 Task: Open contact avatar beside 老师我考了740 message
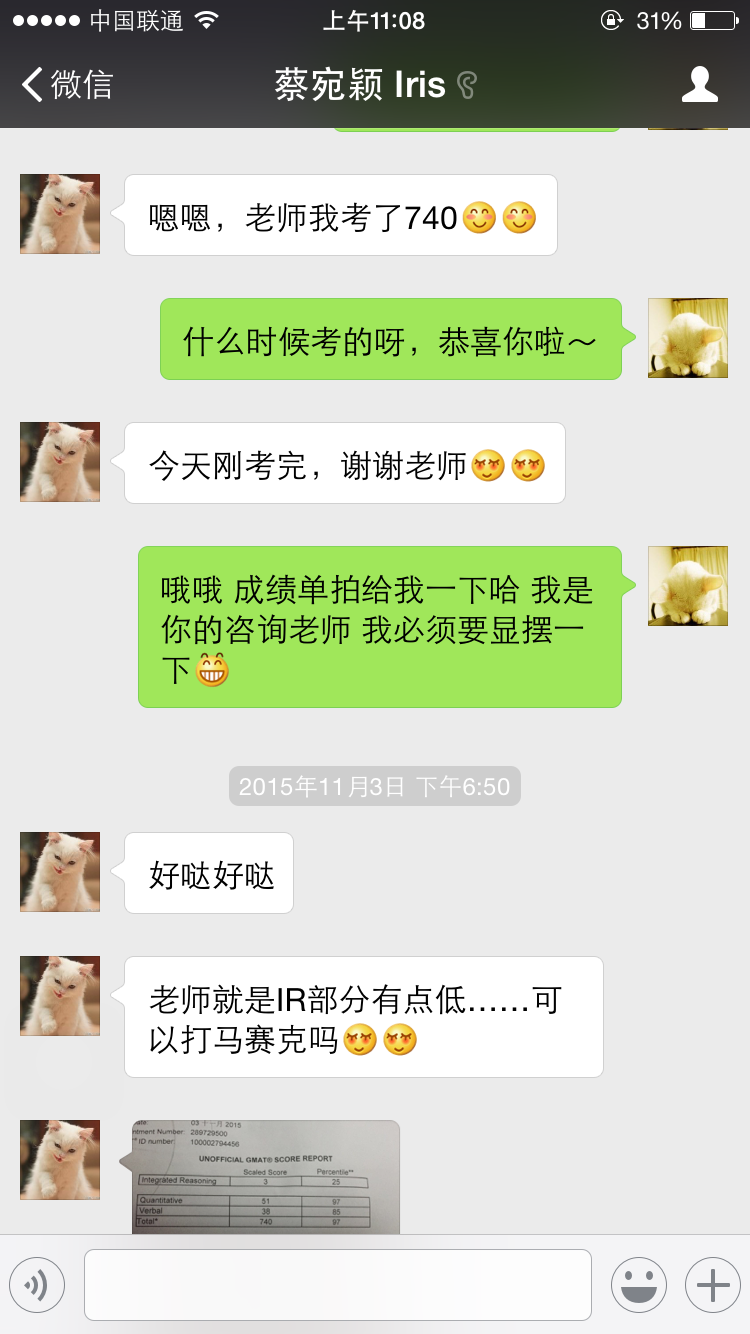pos(60,214)
